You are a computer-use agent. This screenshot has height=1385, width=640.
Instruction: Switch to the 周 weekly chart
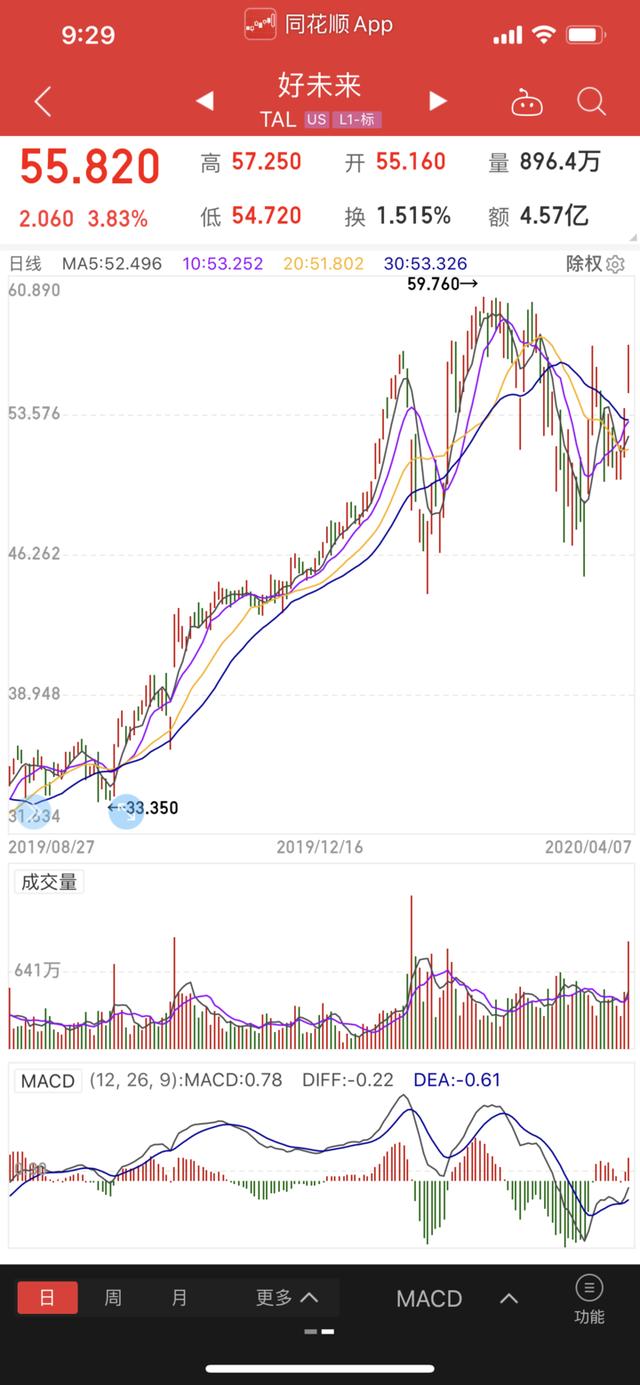[113, 1298]
